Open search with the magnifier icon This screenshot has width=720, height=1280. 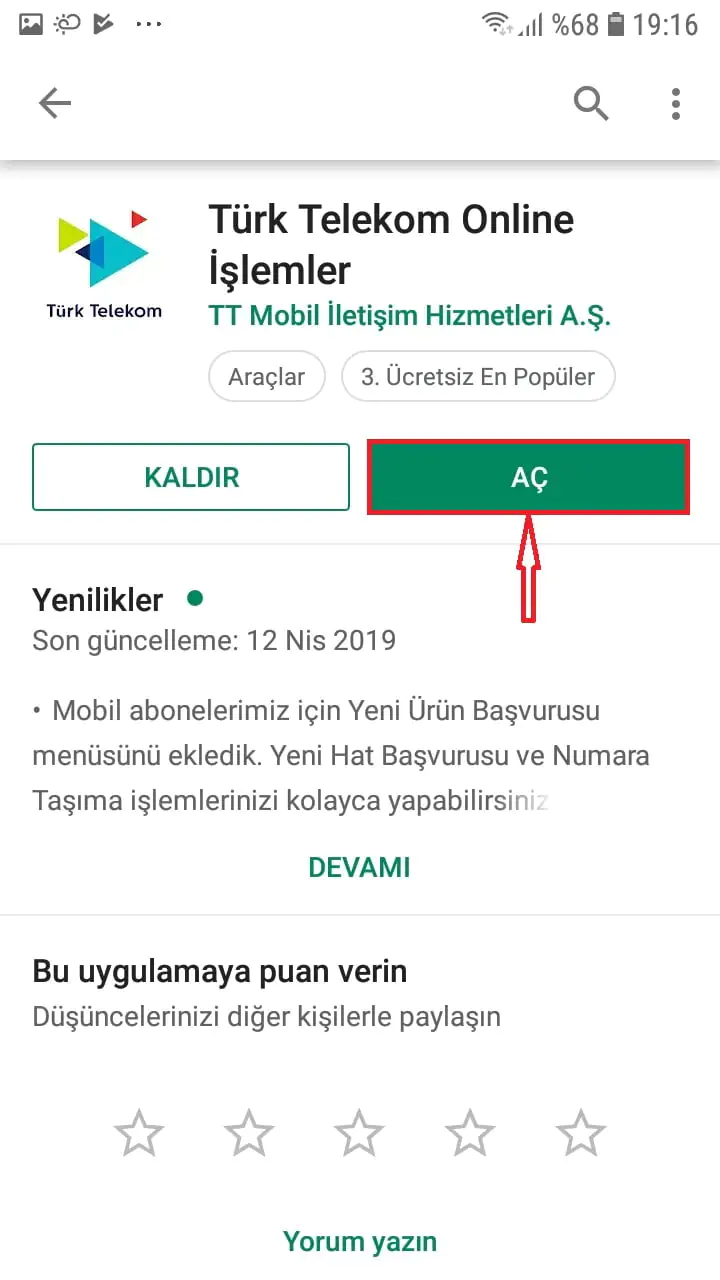click(x=591, y=103)
